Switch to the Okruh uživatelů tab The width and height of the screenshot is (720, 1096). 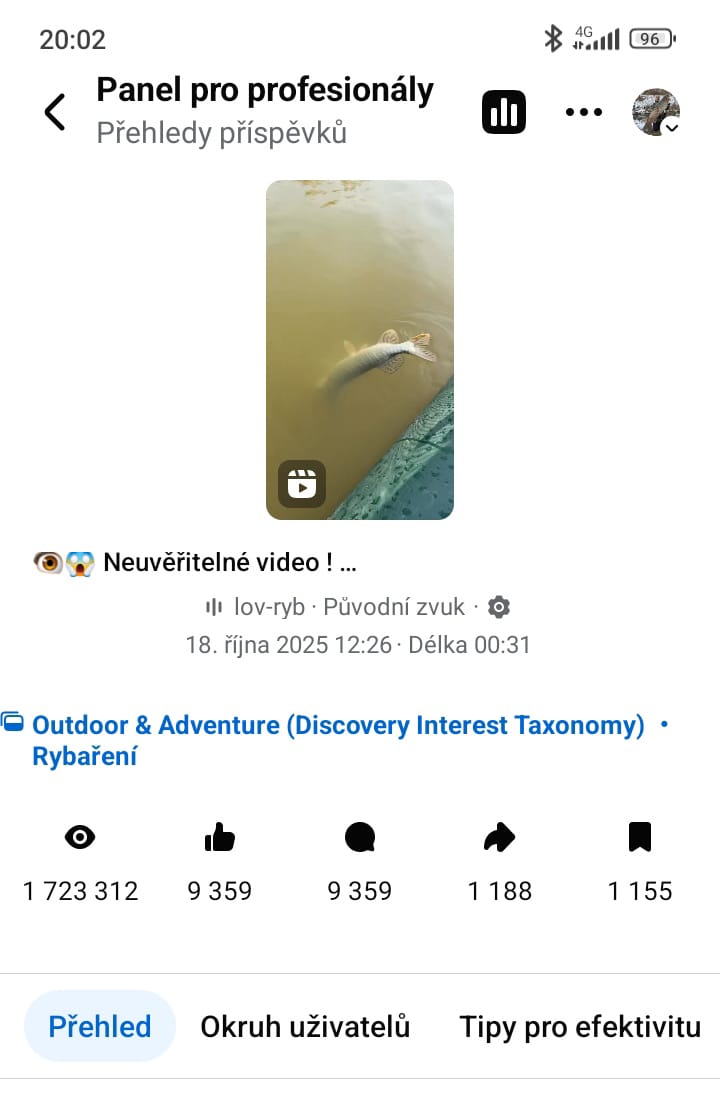pos(305,1026)
